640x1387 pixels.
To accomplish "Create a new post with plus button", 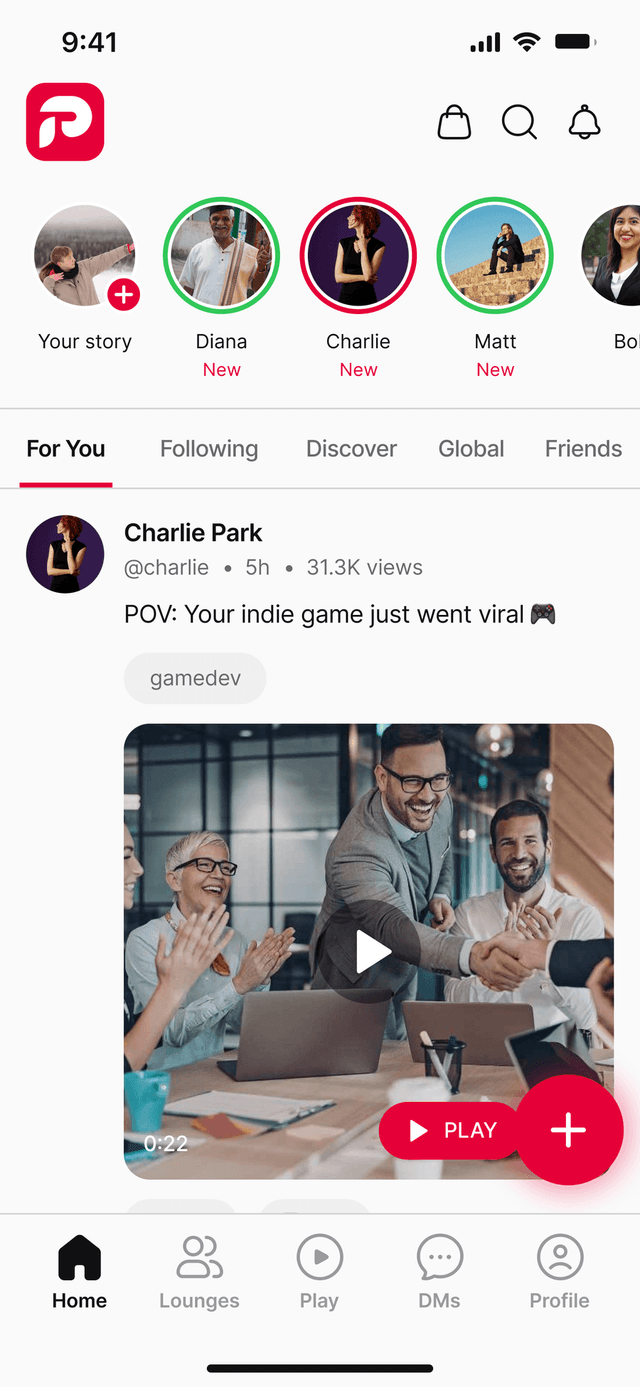I will [568, 1129].
